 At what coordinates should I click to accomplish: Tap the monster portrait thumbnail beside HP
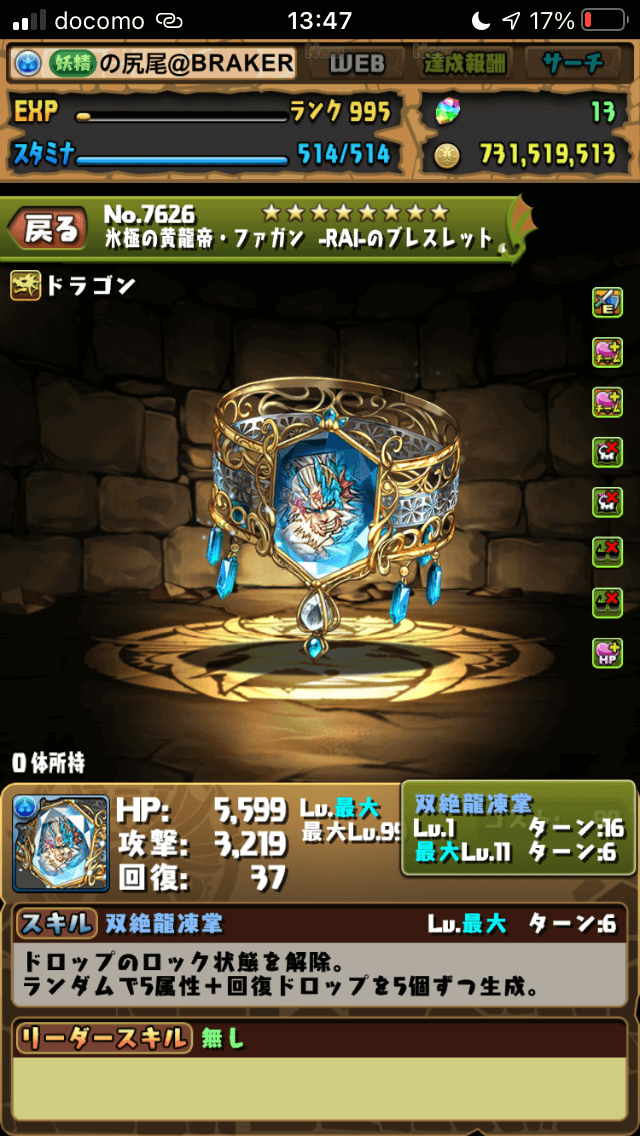click(x=62, y=845)
